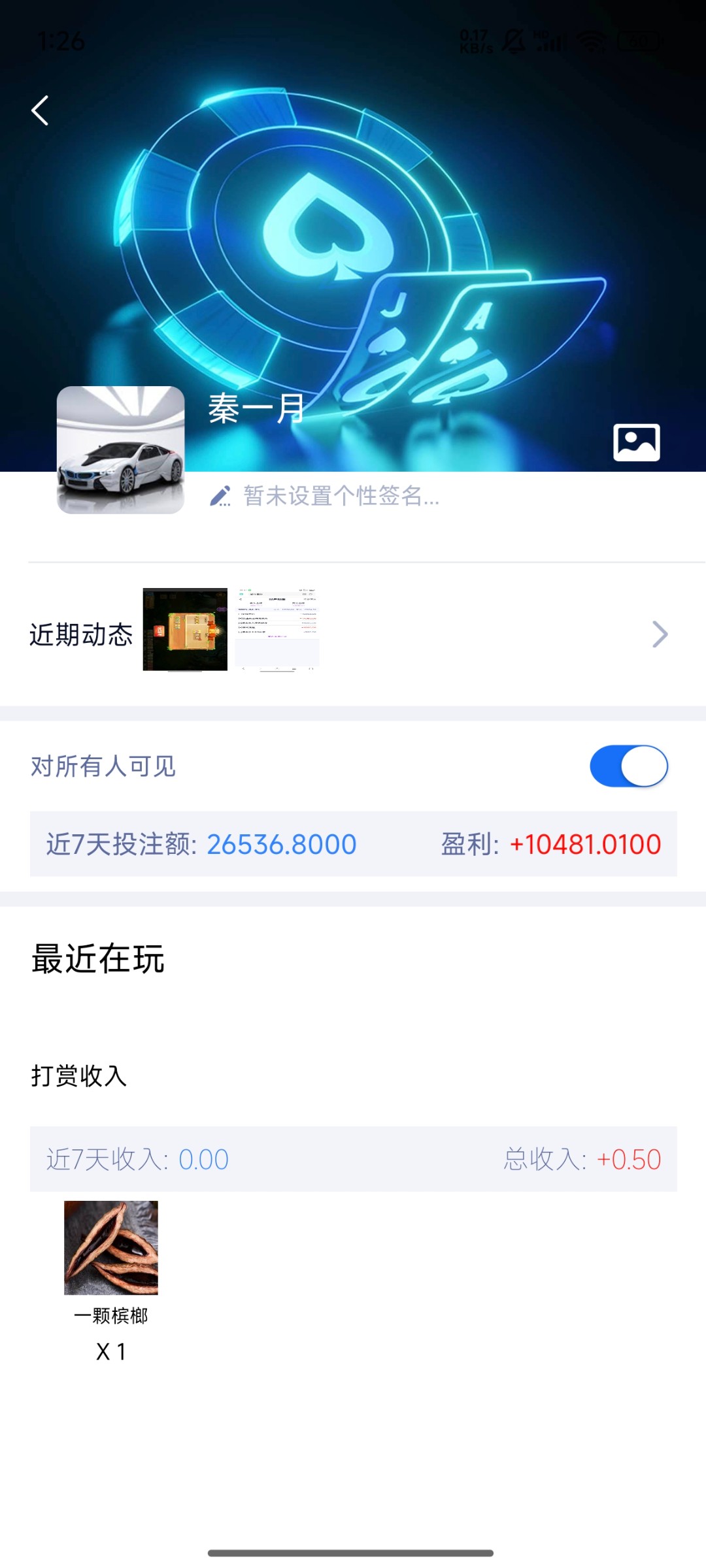The height and width of the screenshot is (1568, 706).
Task: Toggle the 对所有人可见 switch off
Action: coord(628,766)
